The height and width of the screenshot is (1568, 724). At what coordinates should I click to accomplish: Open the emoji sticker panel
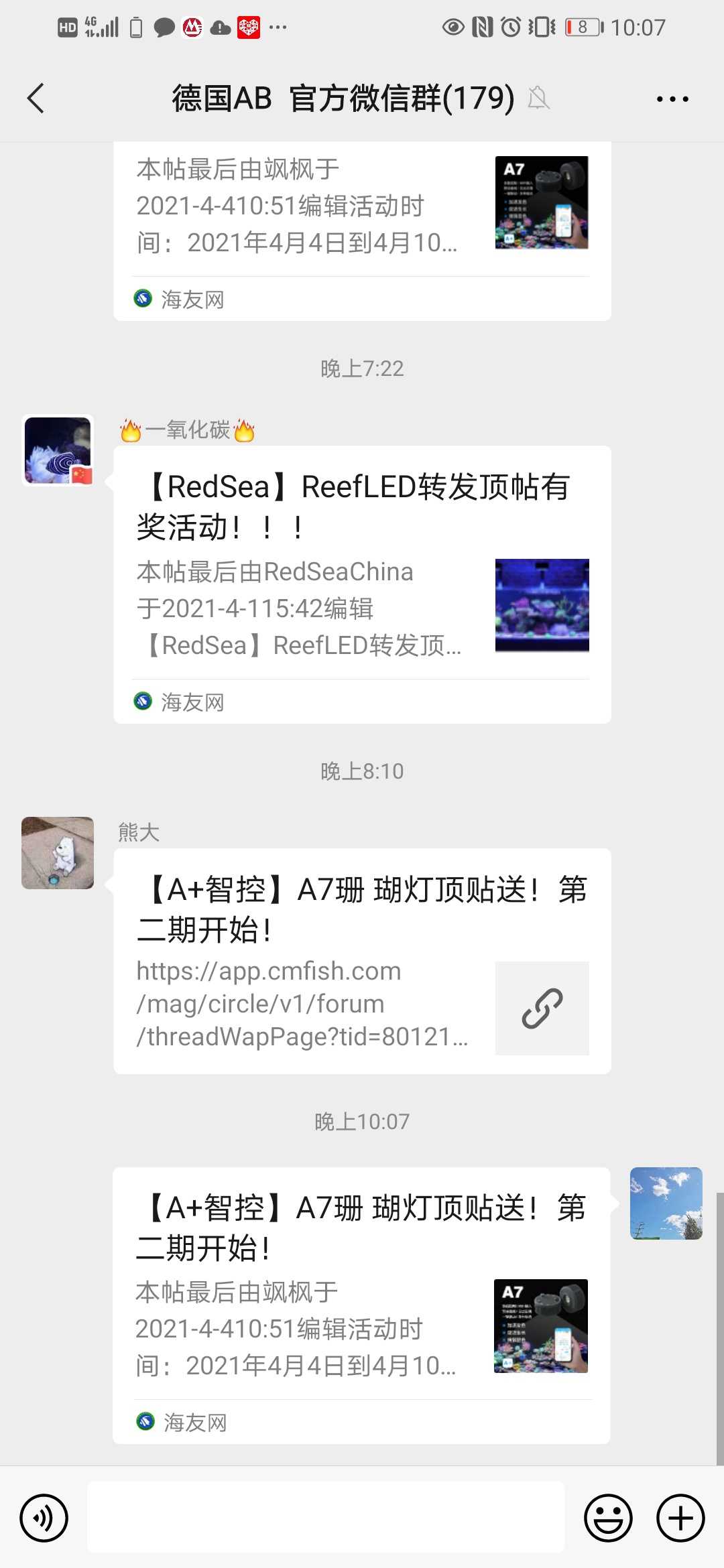[x=608, y=1518]
